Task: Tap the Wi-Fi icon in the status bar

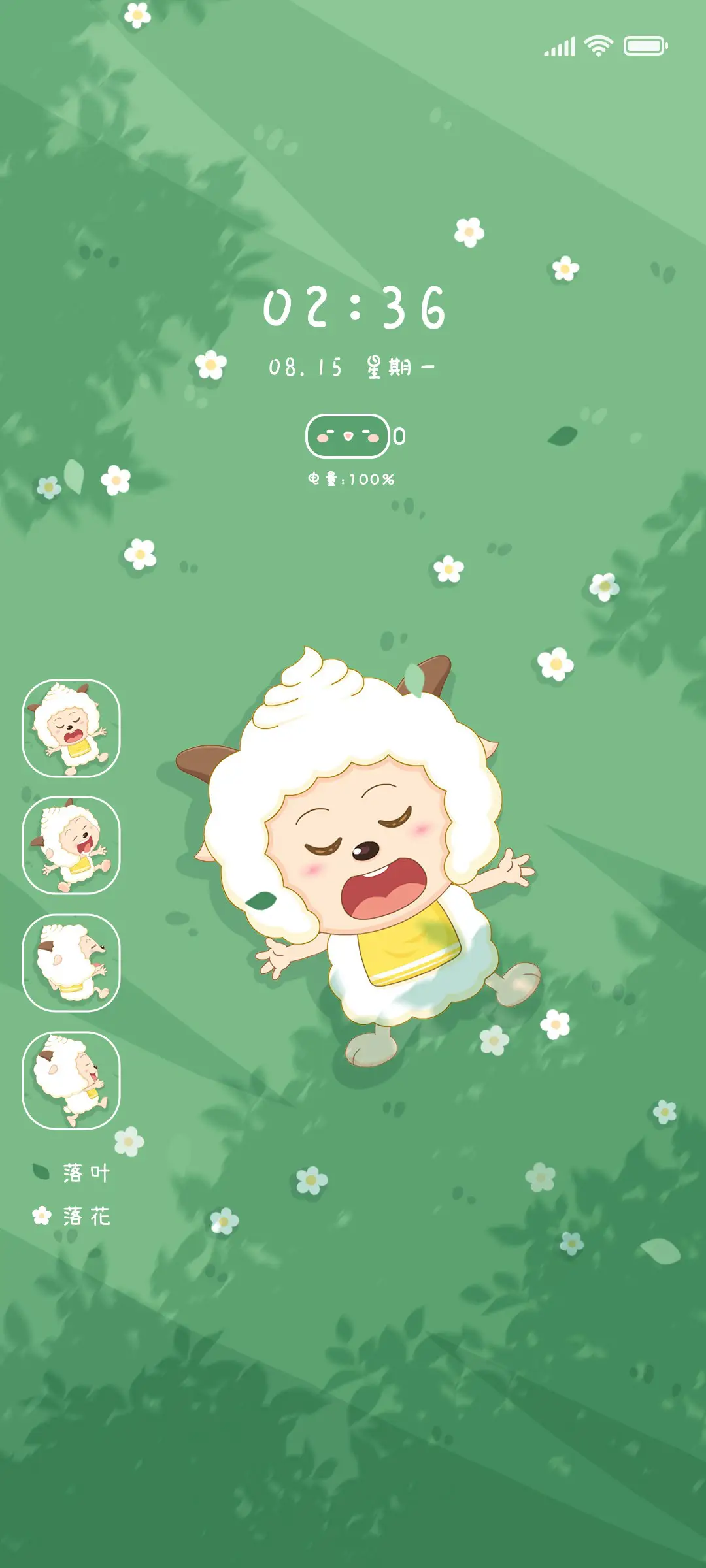Action: pyautogui.click(x=599, y=44)
